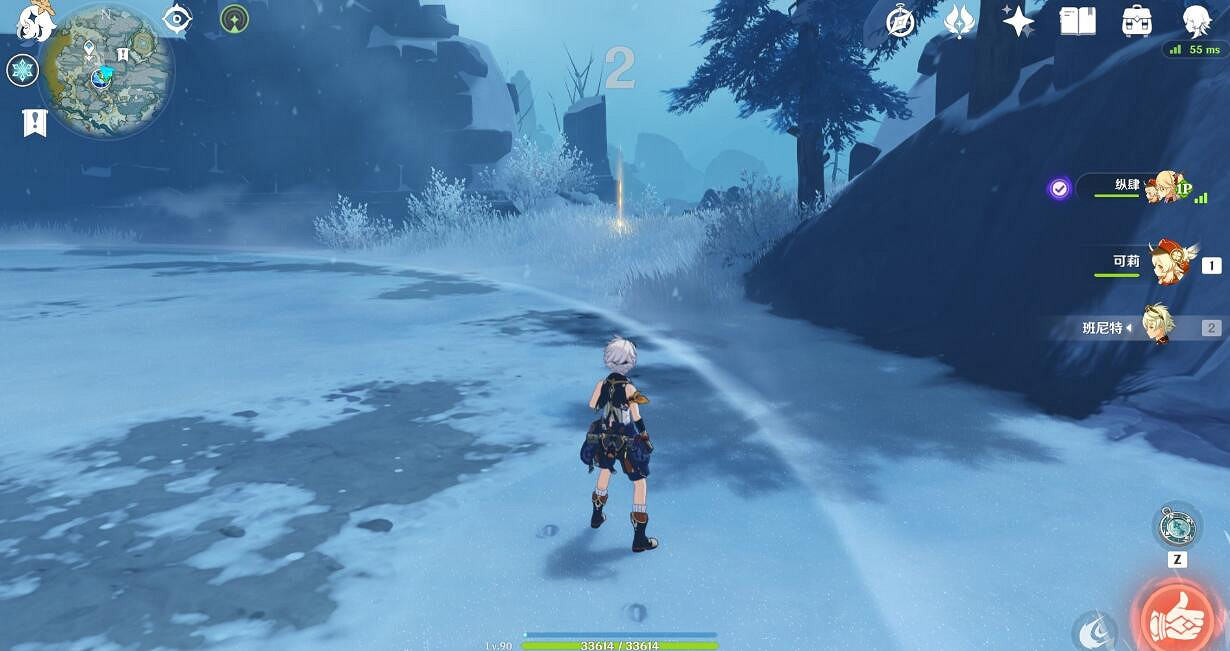Open the adventurer handbook
This screenshot has width=1230, height=651.
1077,21
